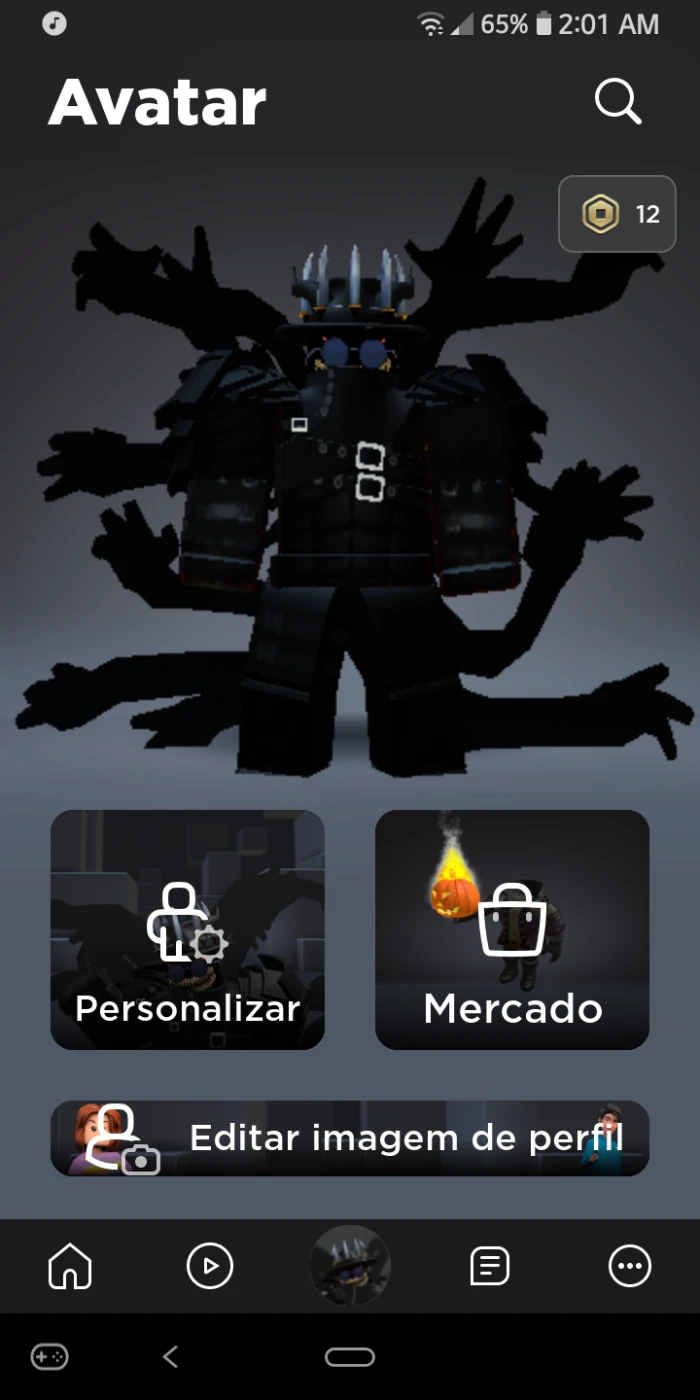The width and height of the screenshot is (700, 1400).
Task: Select the avatar tab in bottom bar
Action: click(350, 1266)
